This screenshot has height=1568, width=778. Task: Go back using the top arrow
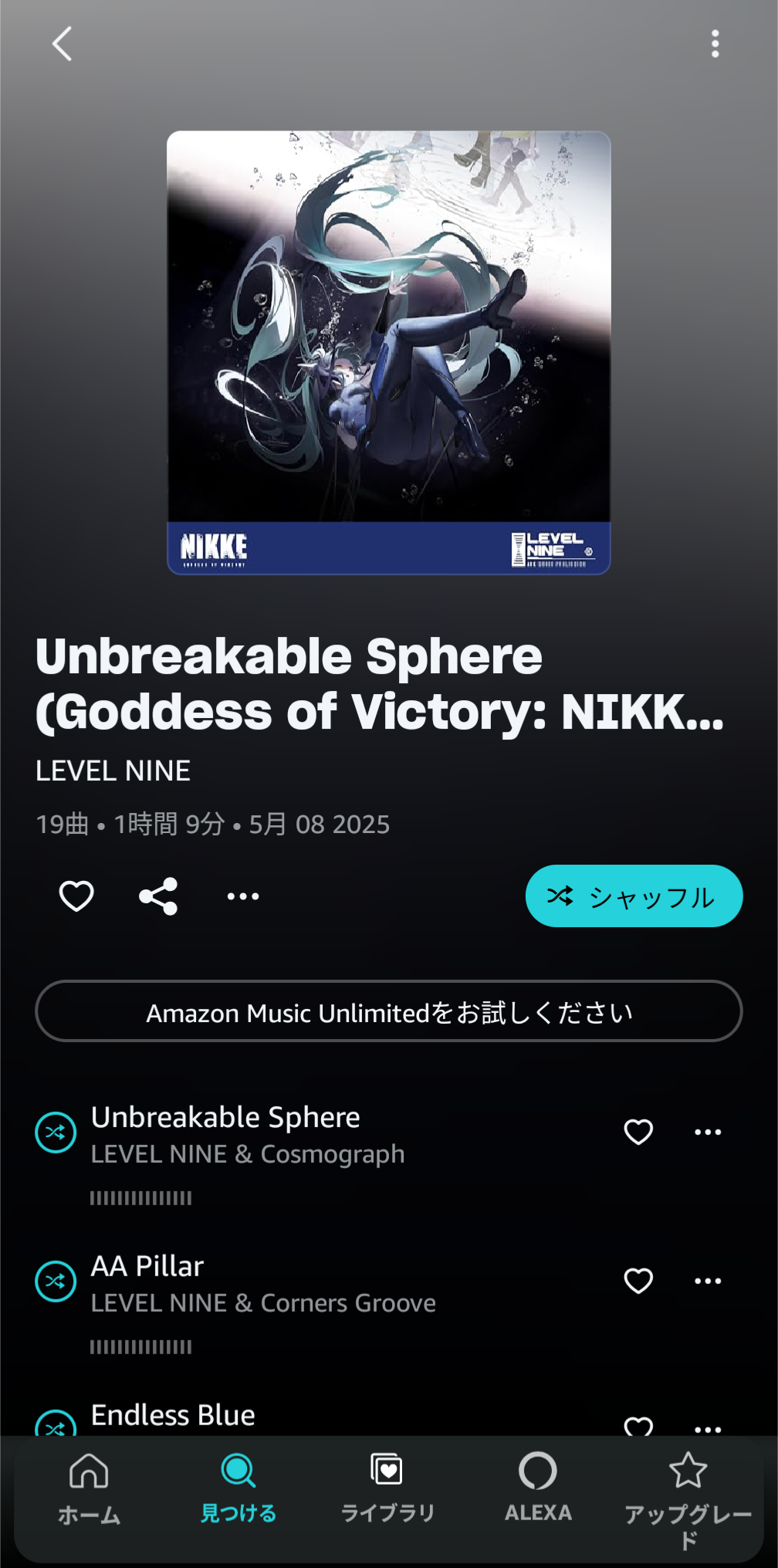pos(62,44)
